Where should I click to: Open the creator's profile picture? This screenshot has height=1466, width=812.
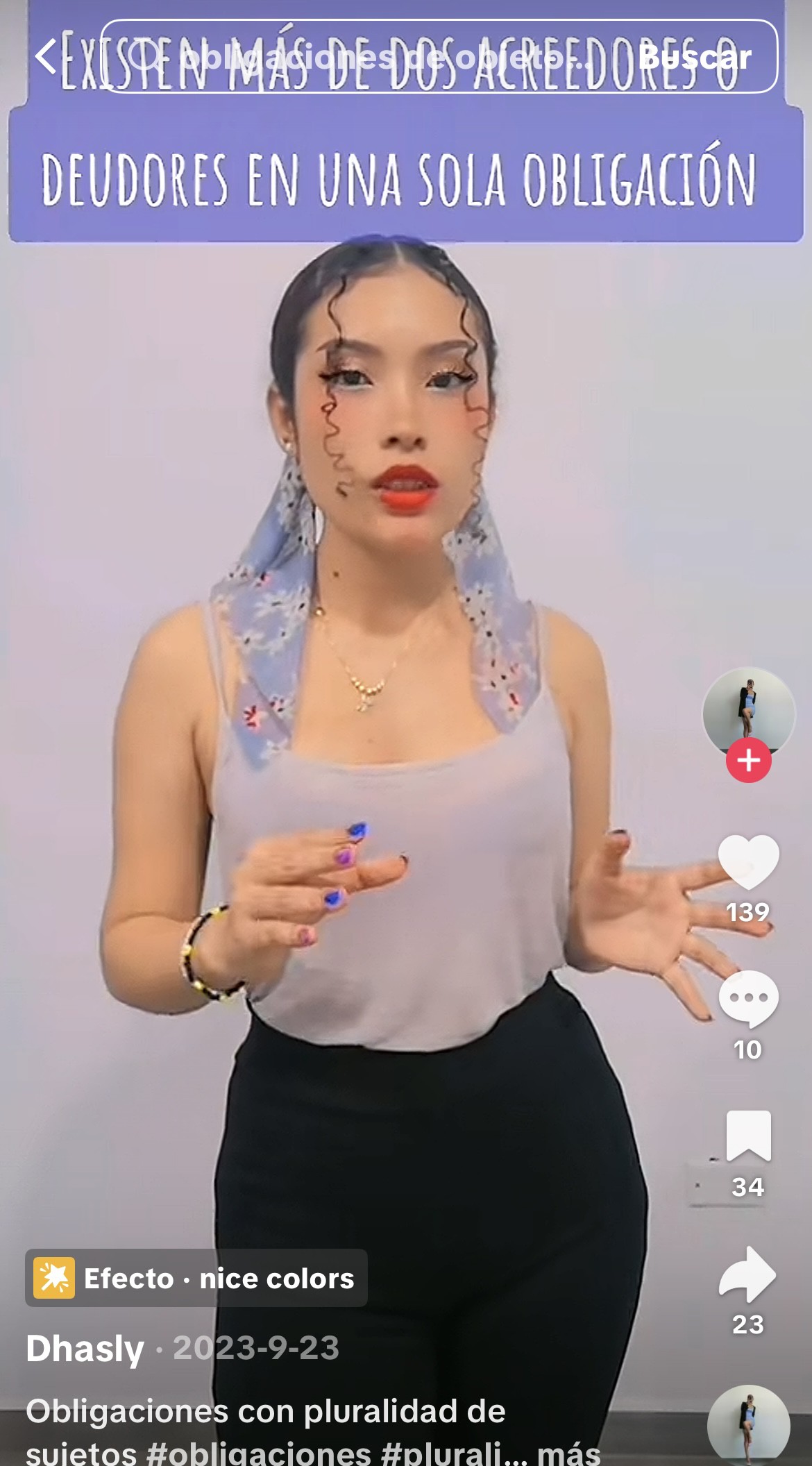[748, 712]
